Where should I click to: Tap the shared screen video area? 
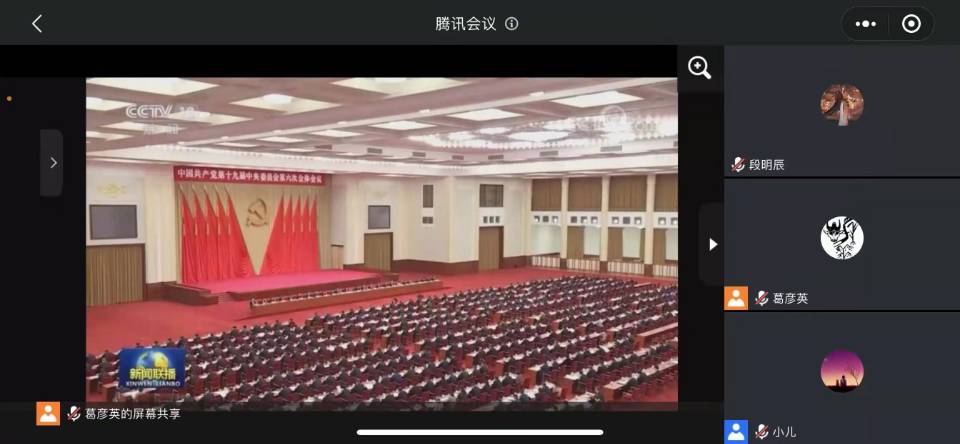click(380, 240)
